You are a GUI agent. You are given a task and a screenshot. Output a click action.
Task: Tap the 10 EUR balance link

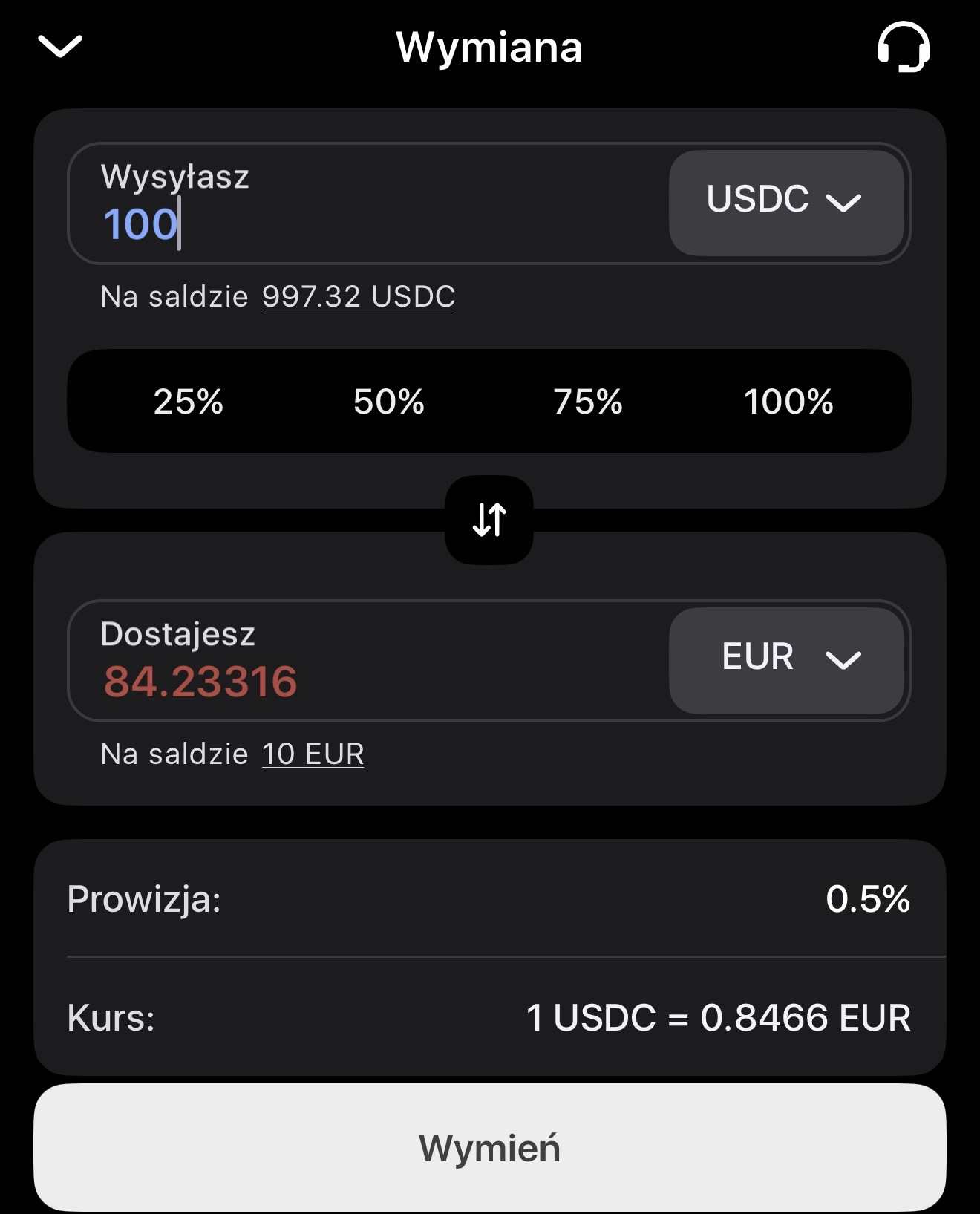pyautogui.click(x=313, y=754)
